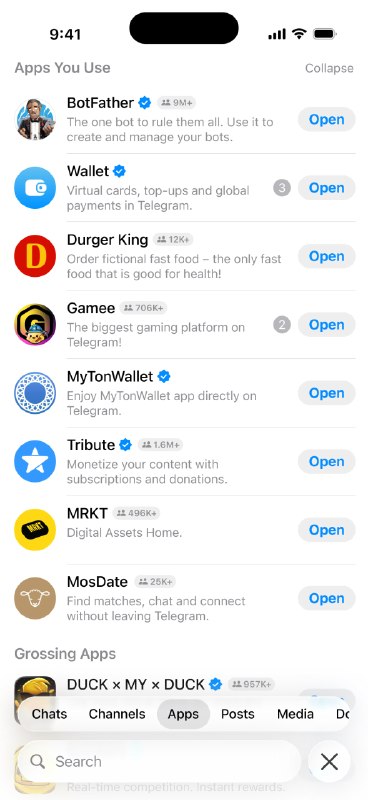Launch MRKT via its Open button

pyautogui.click(x=326, y=530)
